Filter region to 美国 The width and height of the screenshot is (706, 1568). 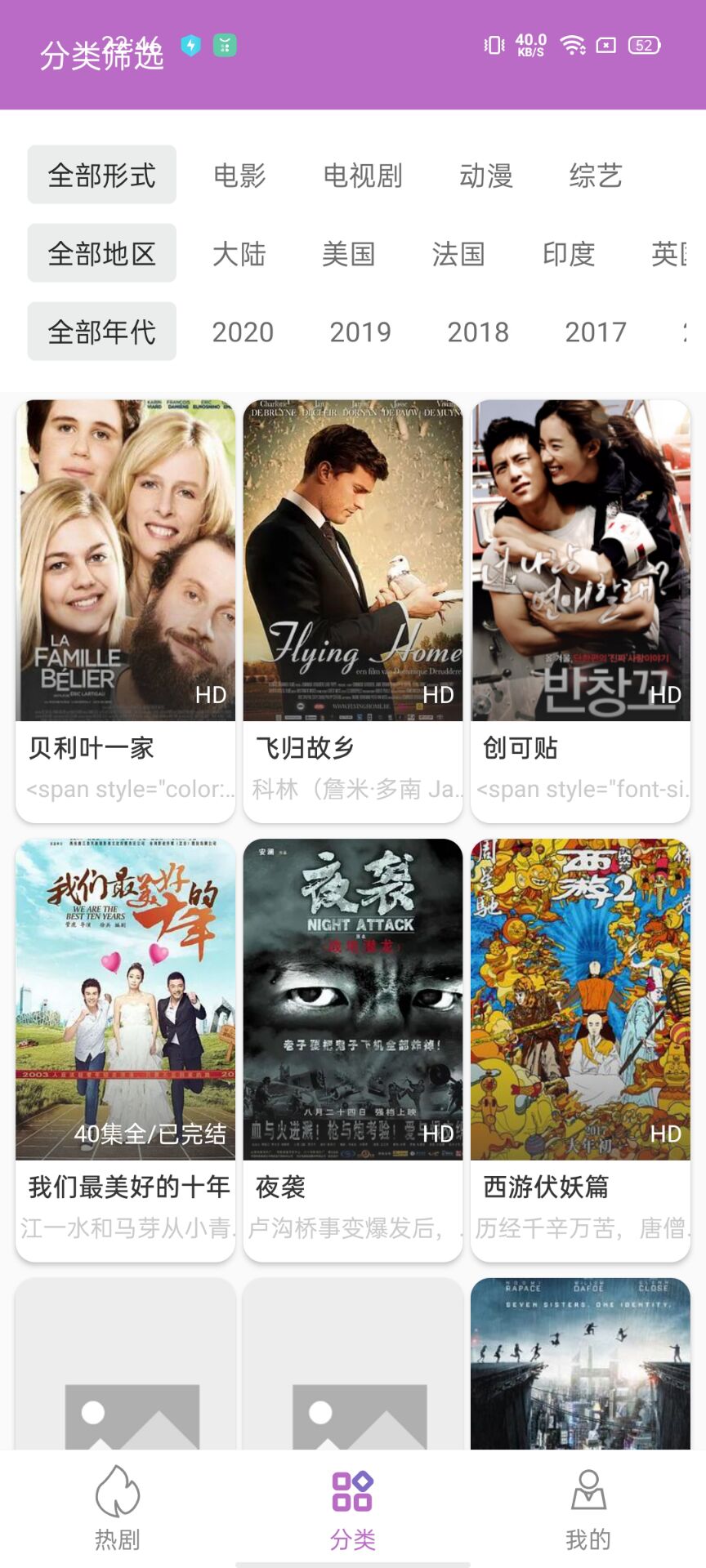point(349,253)
